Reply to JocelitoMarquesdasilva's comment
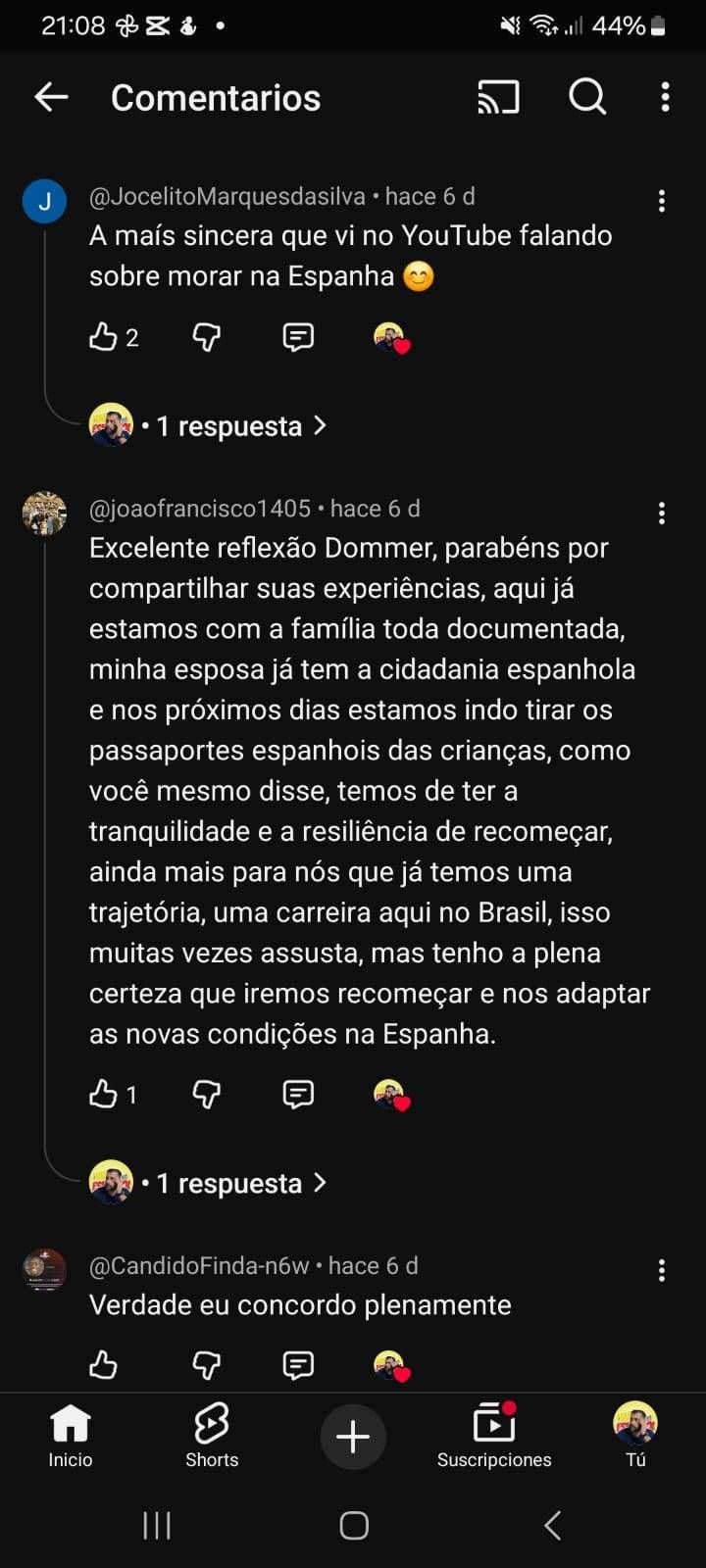The height and width of the screenshot is (1568, 706). [298, 337]
